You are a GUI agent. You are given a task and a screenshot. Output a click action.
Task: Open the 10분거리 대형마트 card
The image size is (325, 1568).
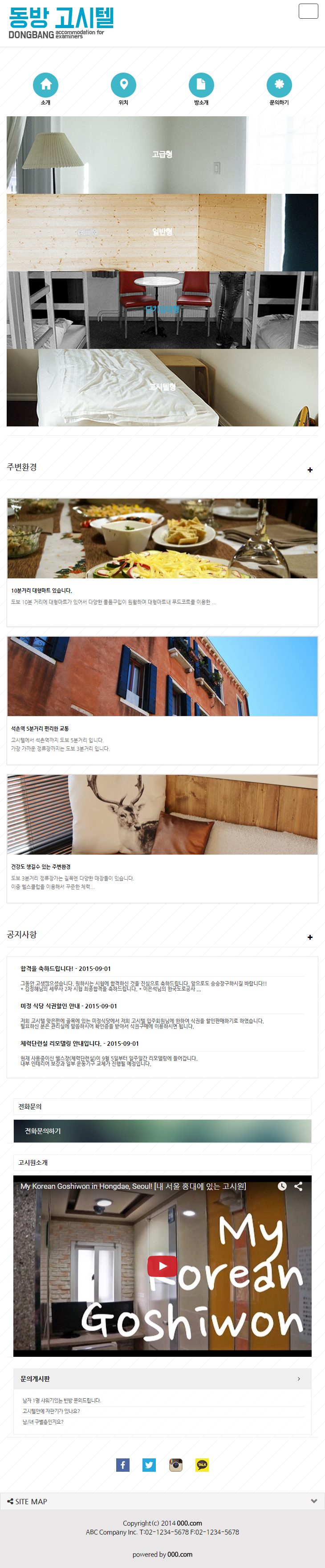click(x=162, y=561)
